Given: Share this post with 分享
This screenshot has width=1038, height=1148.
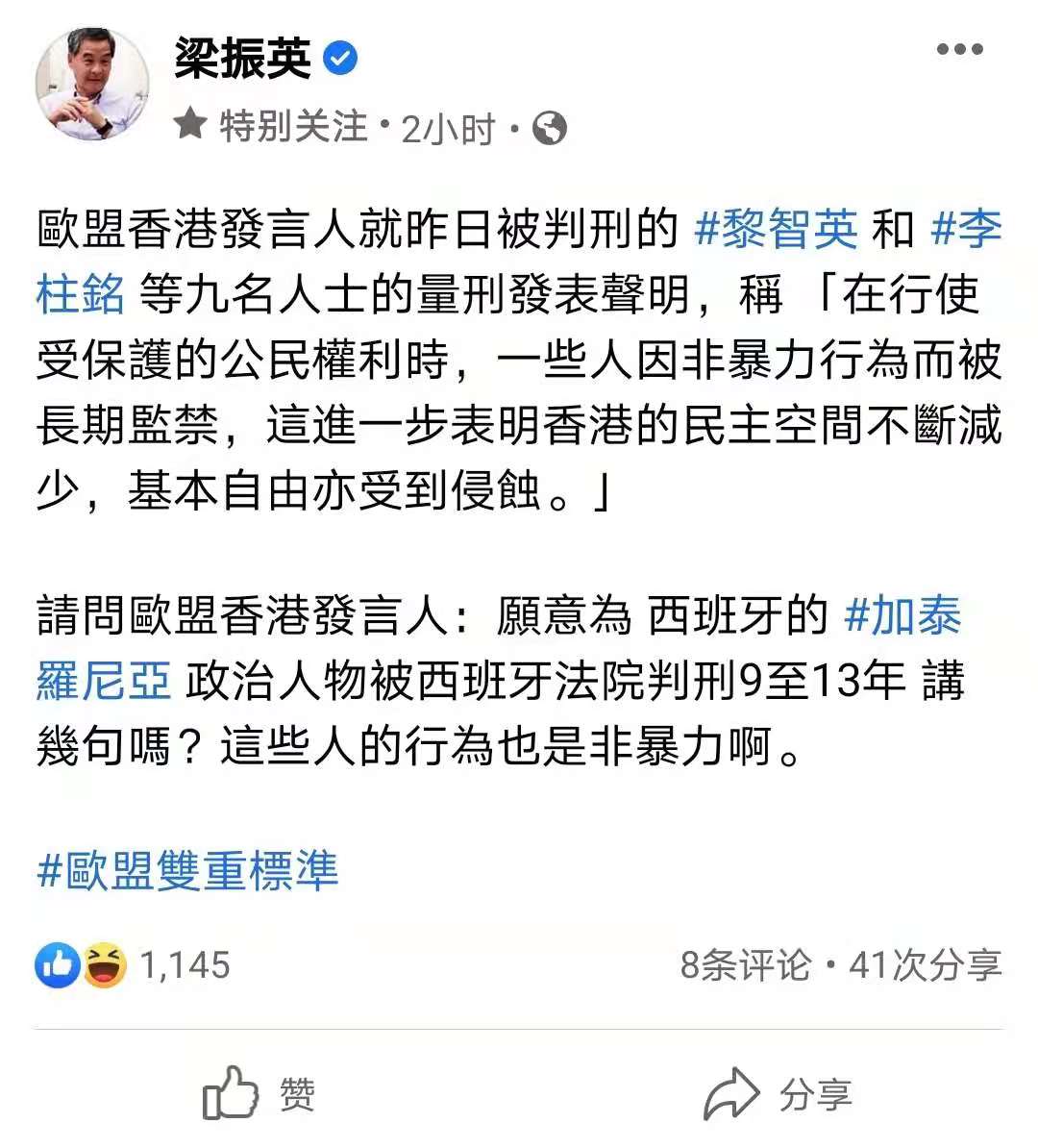Looking at the screenshot, I should tap(778, 1093).
